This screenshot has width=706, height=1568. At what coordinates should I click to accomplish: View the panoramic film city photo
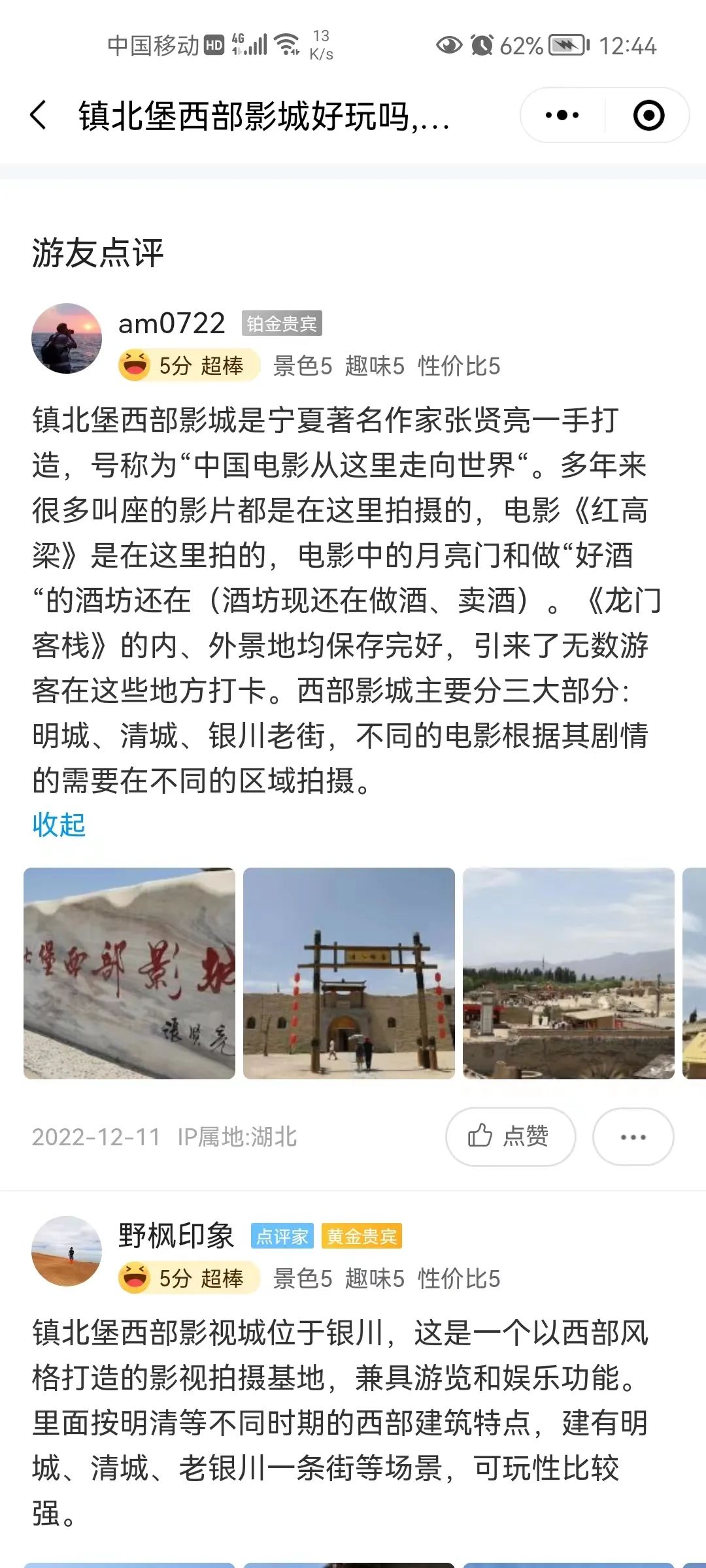pyautogui.click(x=569, y=973)
